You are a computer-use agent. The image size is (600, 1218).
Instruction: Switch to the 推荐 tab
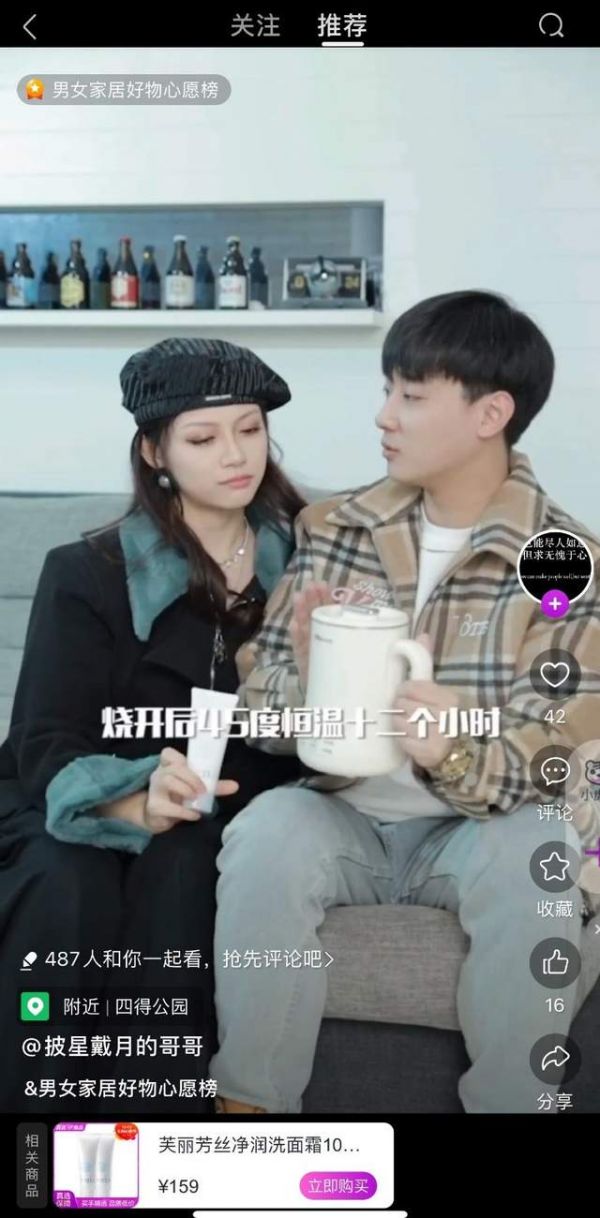click(342, 26)
